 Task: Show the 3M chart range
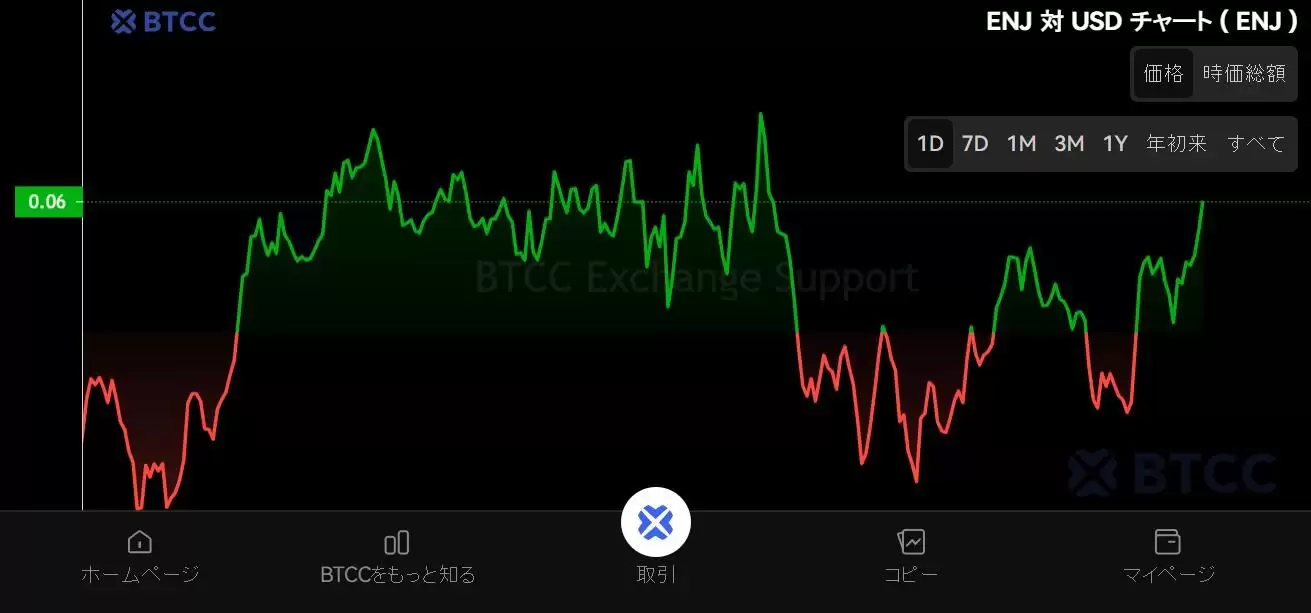coord(1069,144)
